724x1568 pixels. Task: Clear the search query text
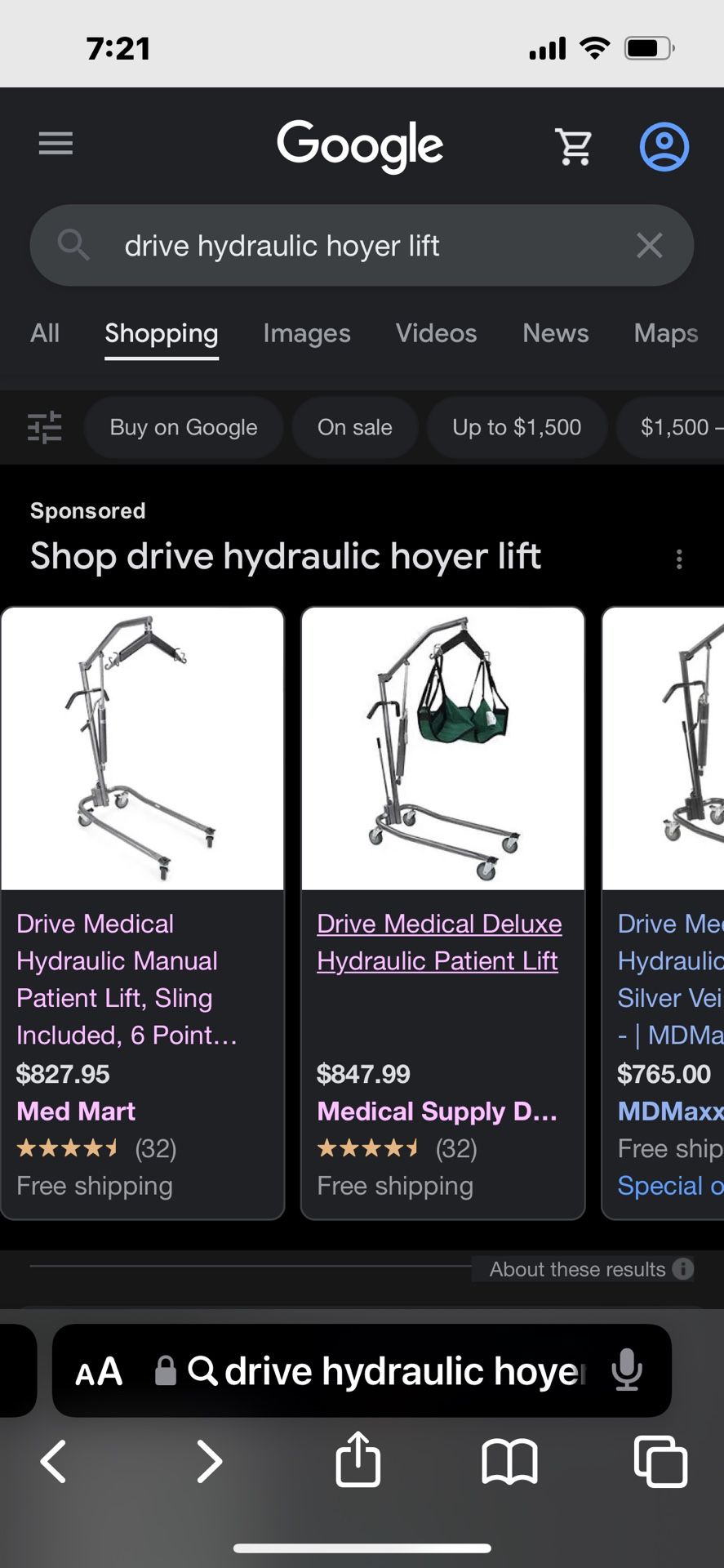649,245
